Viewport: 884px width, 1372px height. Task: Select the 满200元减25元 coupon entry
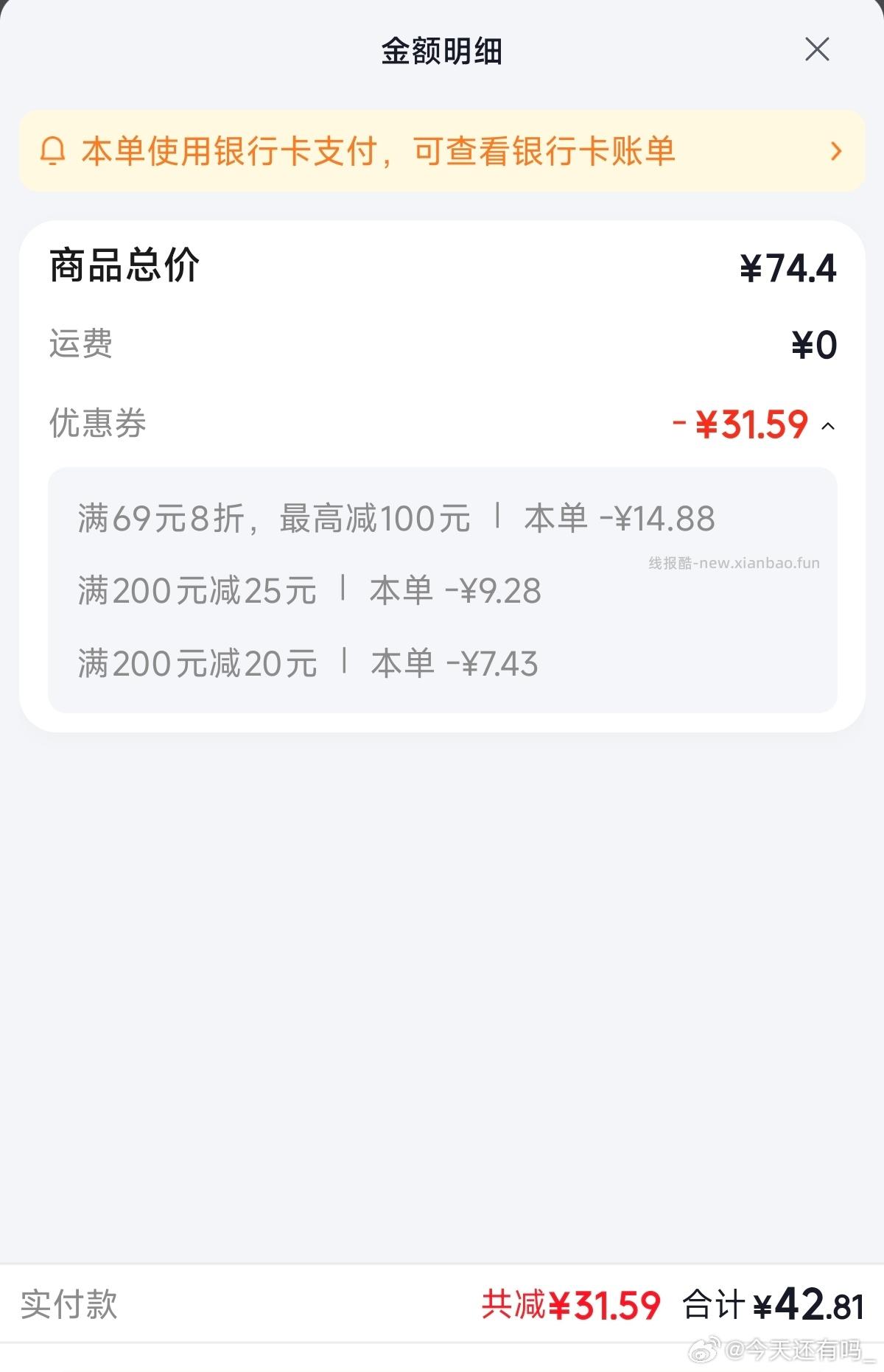point(309,590)
